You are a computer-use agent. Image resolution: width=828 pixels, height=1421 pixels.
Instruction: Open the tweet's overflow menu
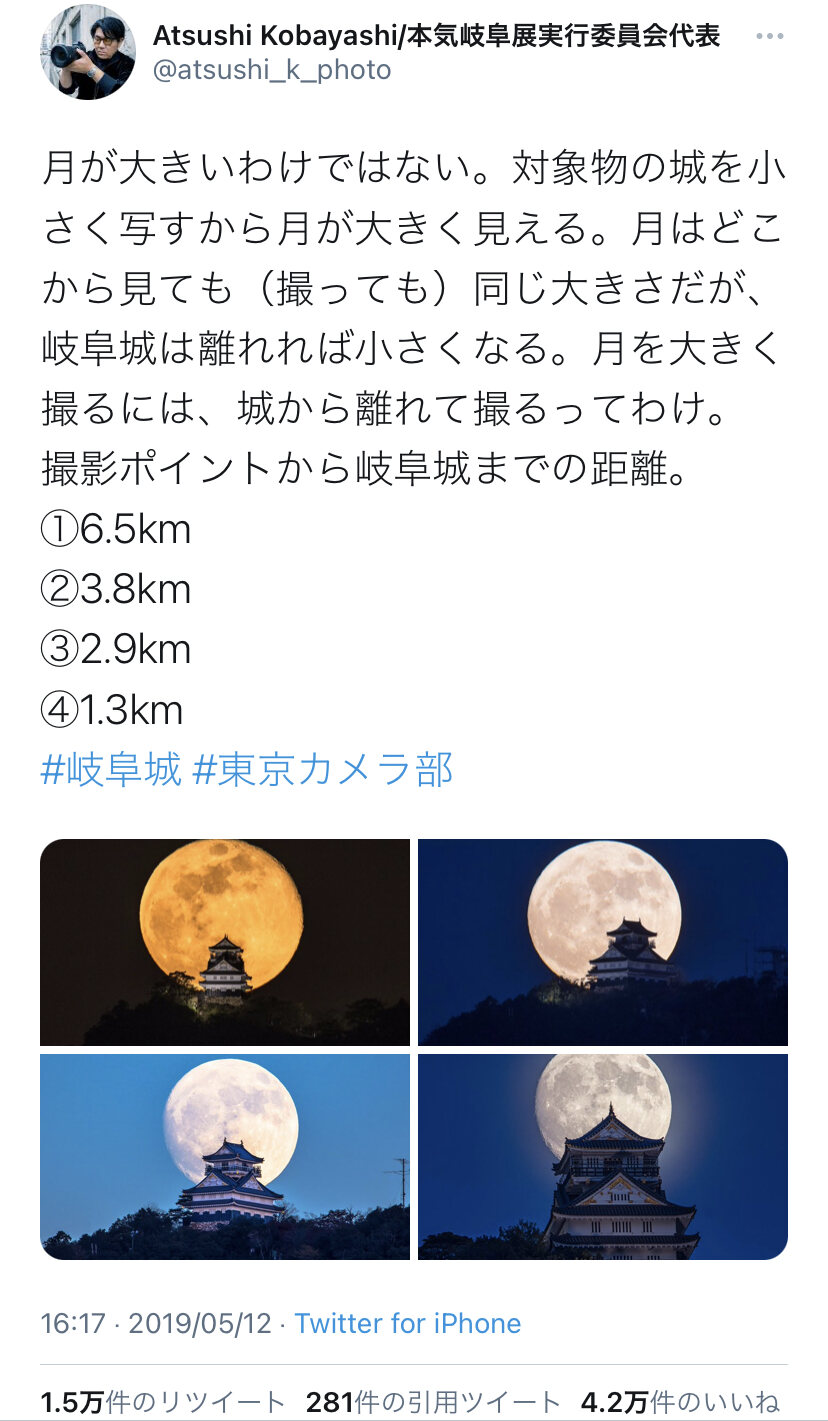(x=769, y=37)
